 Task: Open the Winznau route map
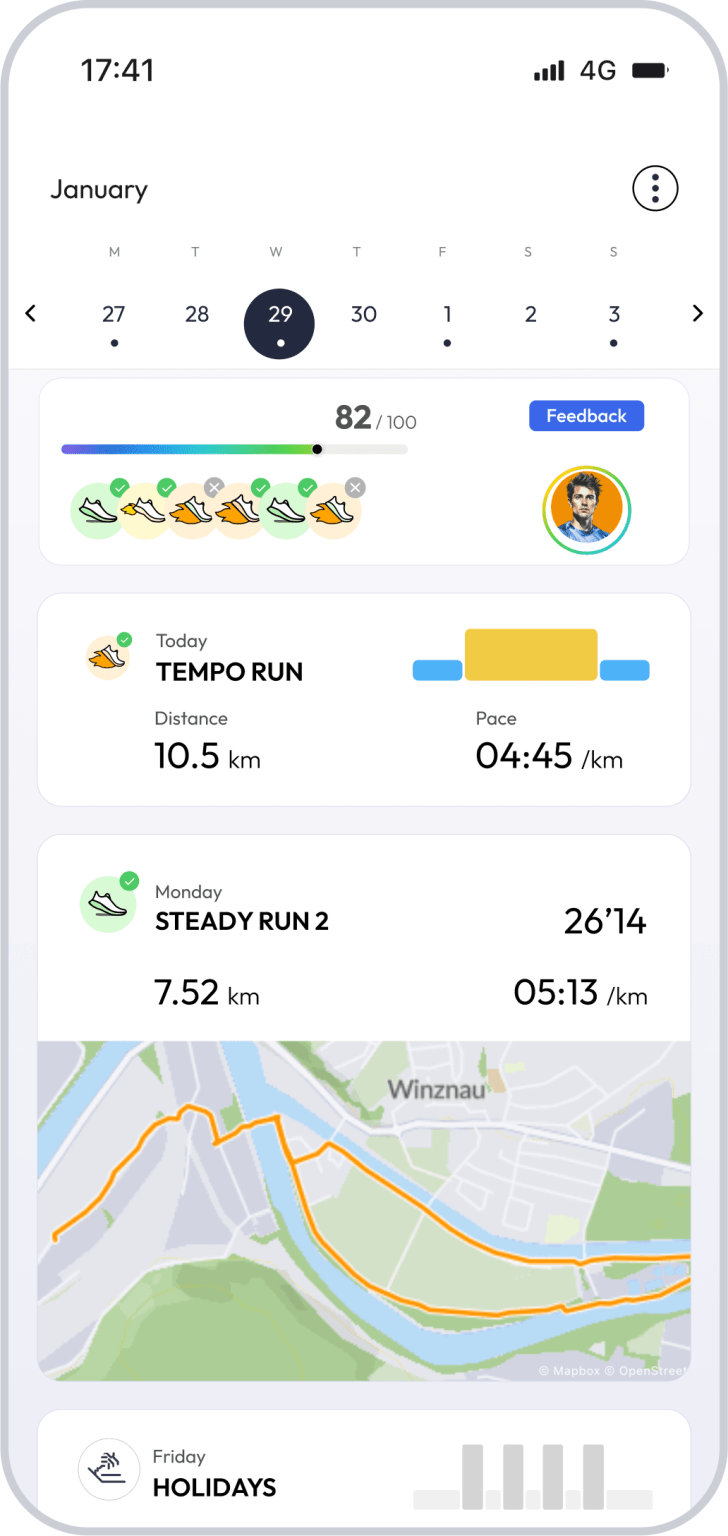[363, 1210]
